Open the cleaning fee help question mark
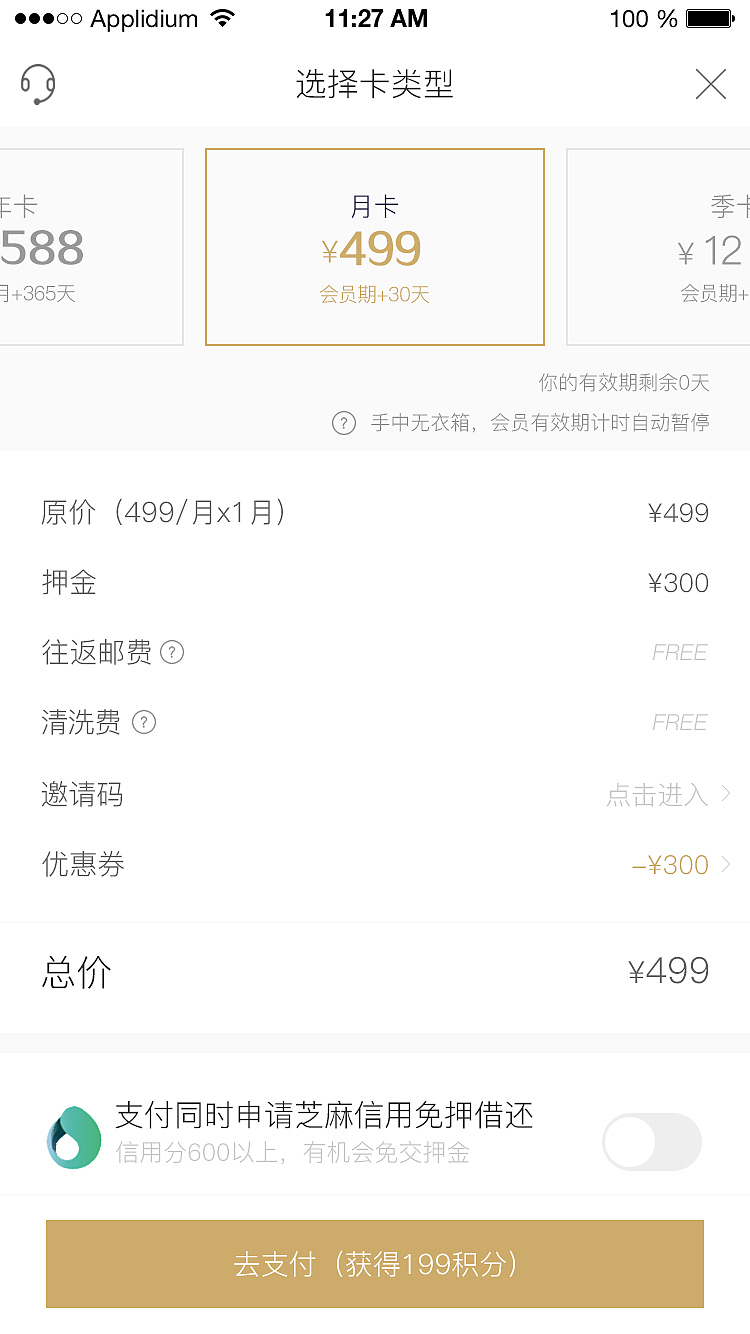The width and height of the screenshot is (750, 1334). click(x=145, y=722)
